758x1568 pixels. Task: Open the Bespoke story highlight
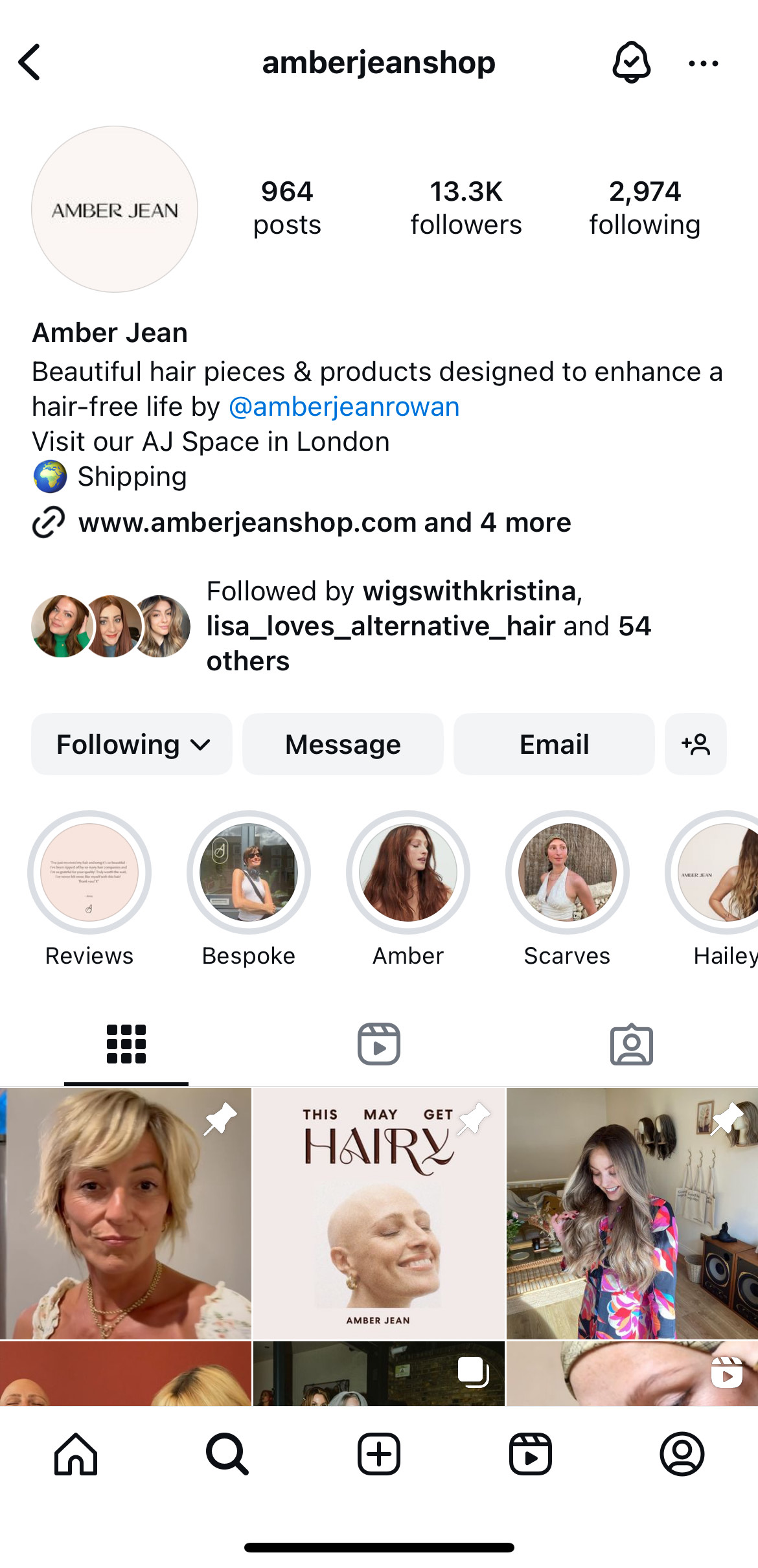[x=249, y=872]
